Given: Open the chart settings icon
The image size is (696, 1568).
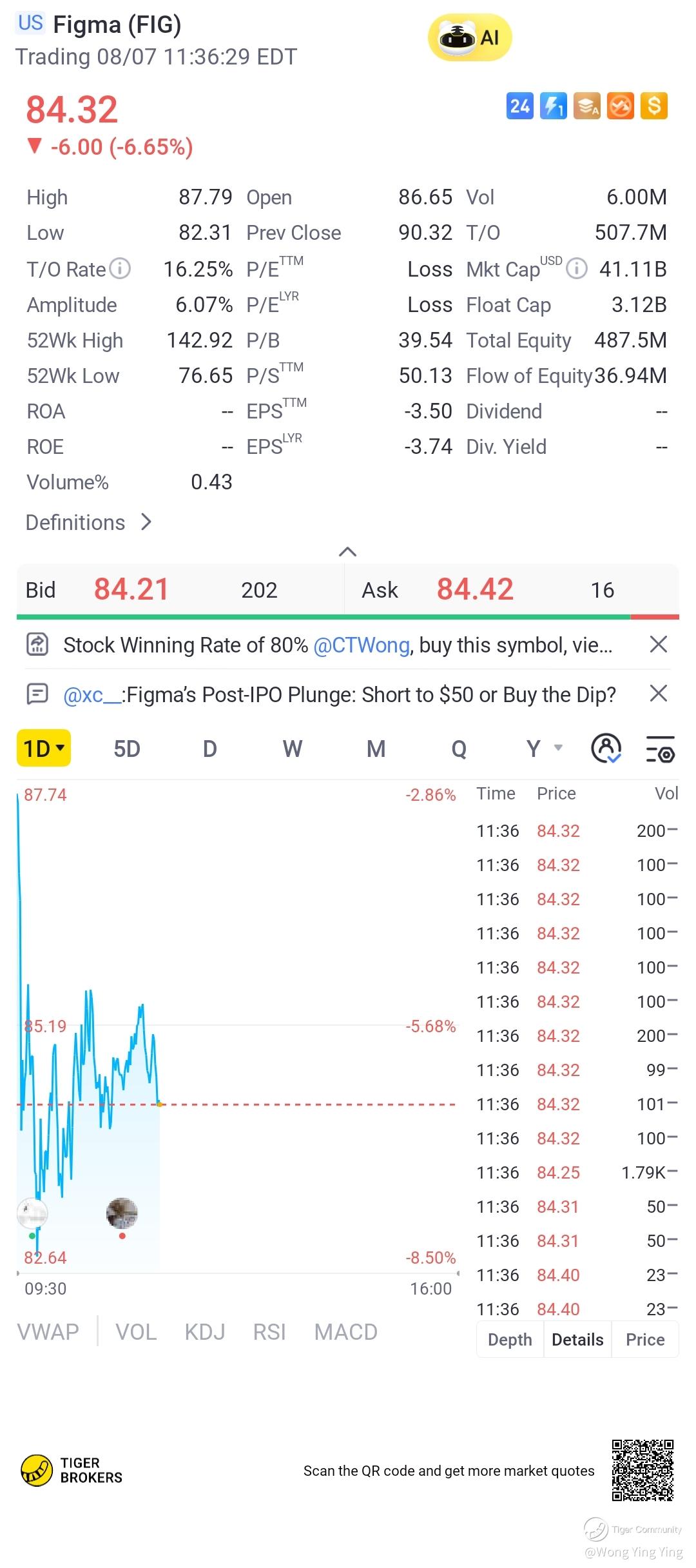Looking at the screenshot, I should coord(660,749).
